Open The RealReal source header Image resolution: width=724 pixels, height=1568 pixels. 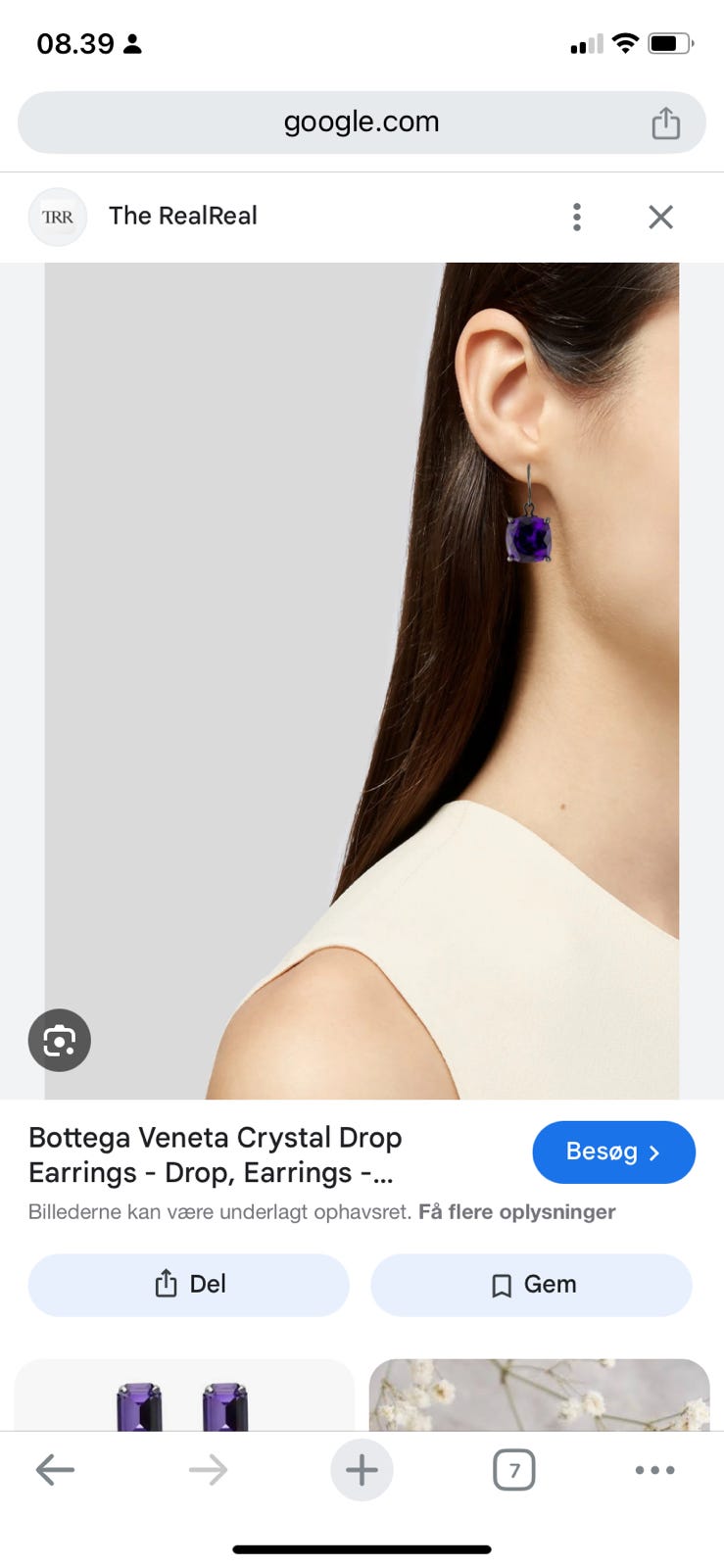coord(182,217)
